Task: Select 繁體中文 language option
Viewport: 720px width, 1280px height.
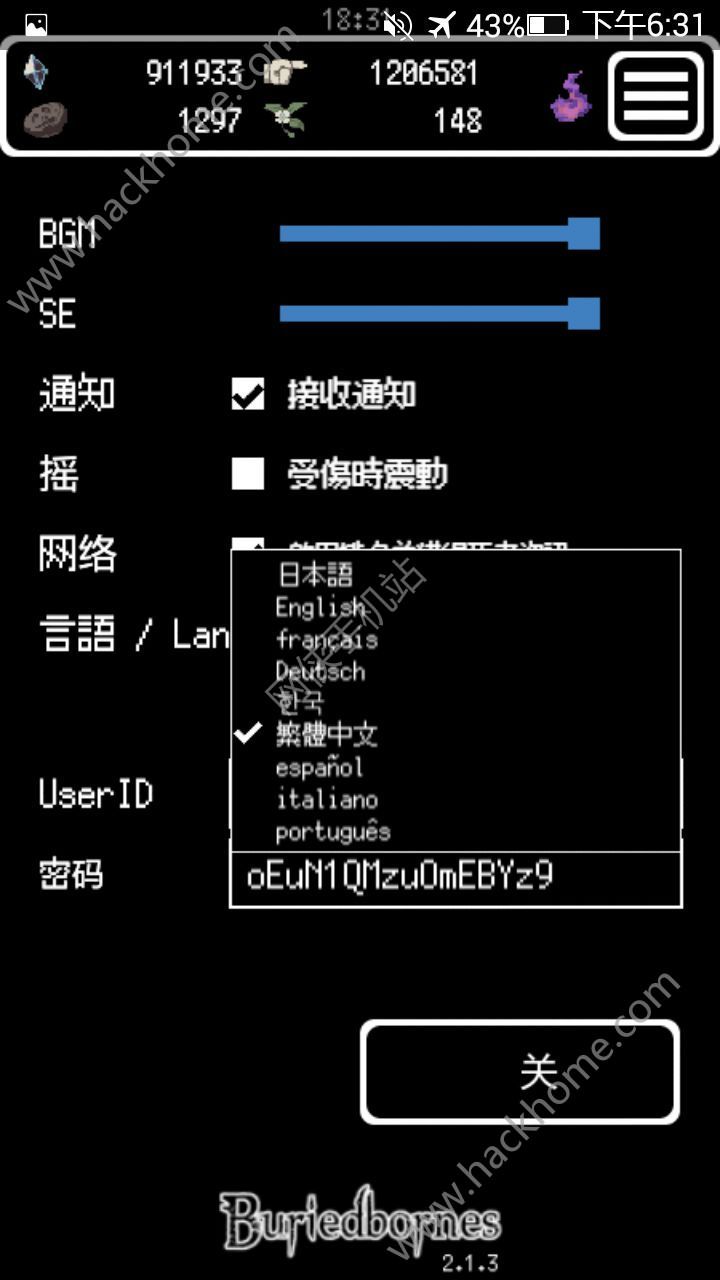Action: 326,735
